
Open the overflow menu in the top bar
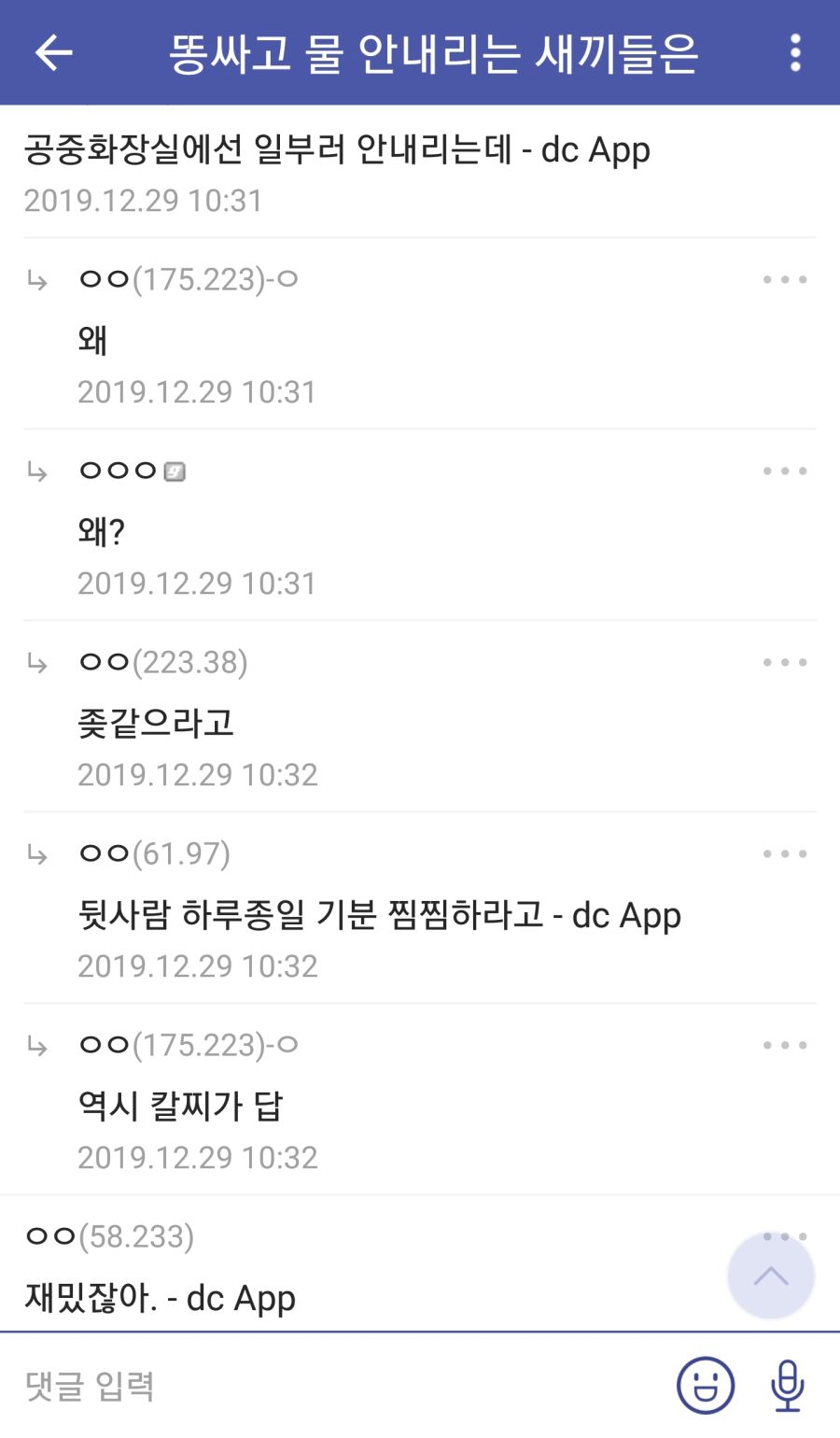click(x=795, y=53)
